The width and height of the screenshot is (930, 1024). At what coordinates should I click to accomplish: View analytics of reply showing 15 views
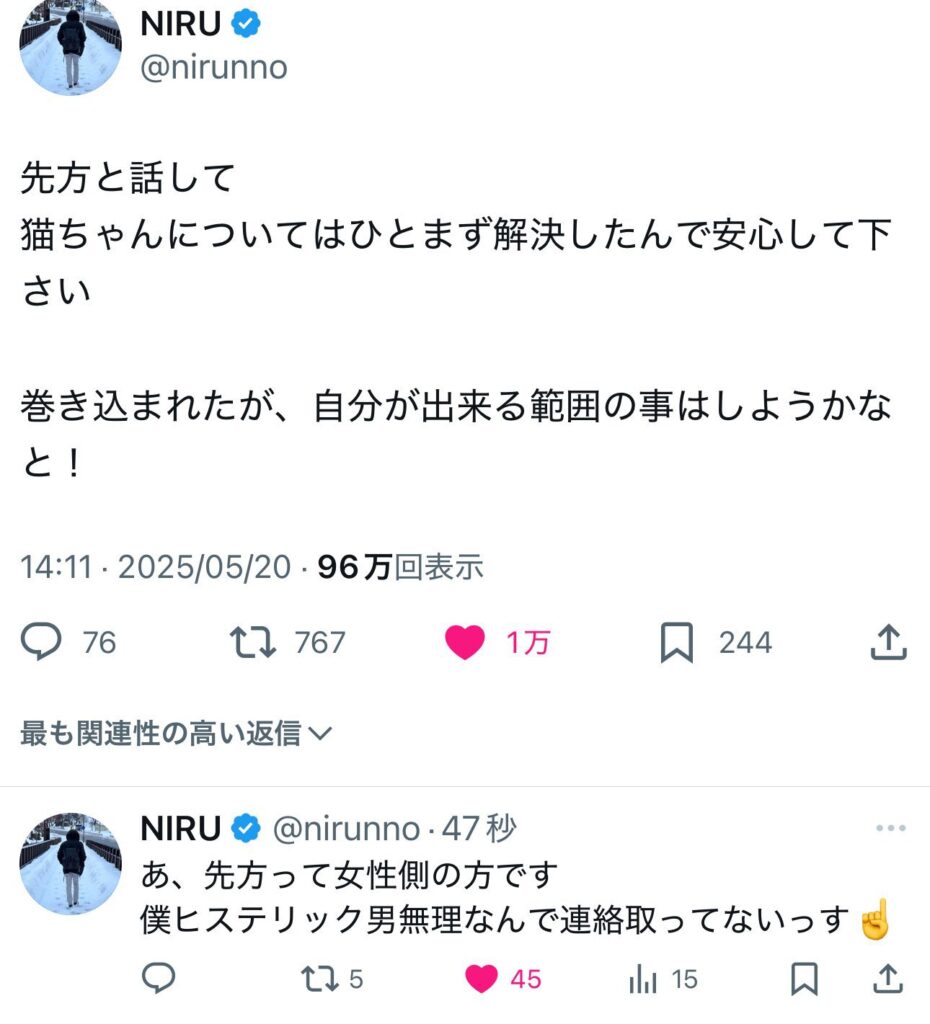(643, 979)
